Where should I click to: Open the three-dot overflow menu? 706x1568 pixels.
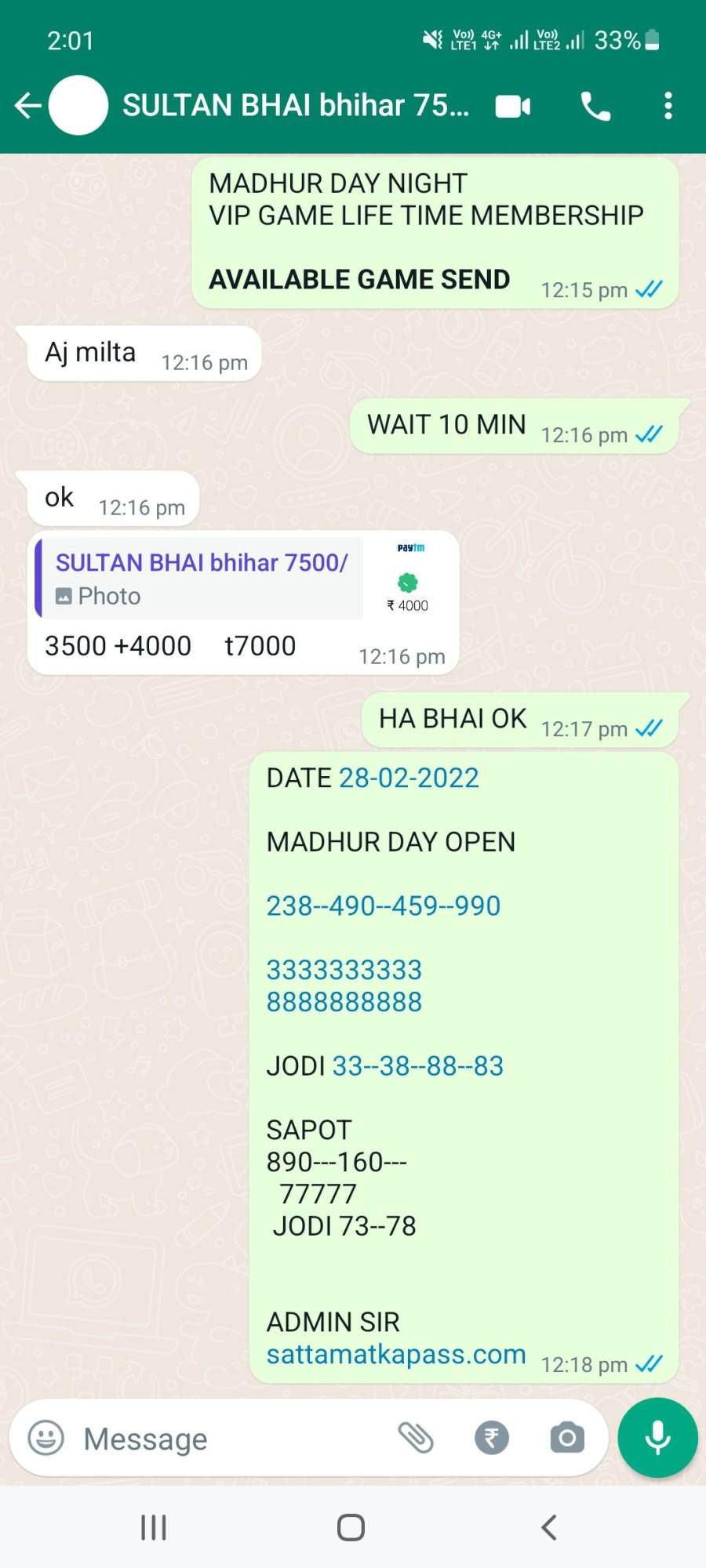(668, 106)
